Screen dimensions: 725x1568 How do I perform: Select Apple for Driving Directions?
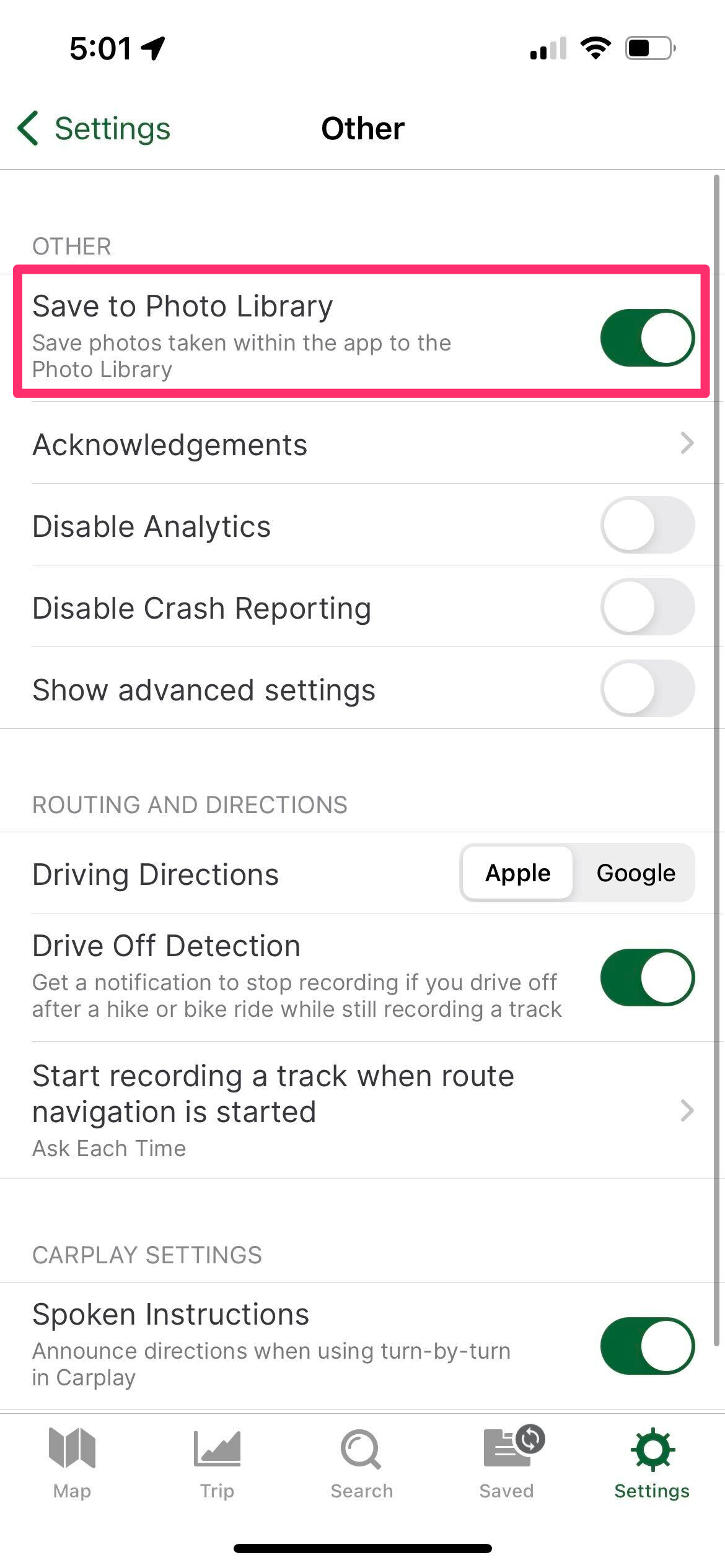coord(517,873)
